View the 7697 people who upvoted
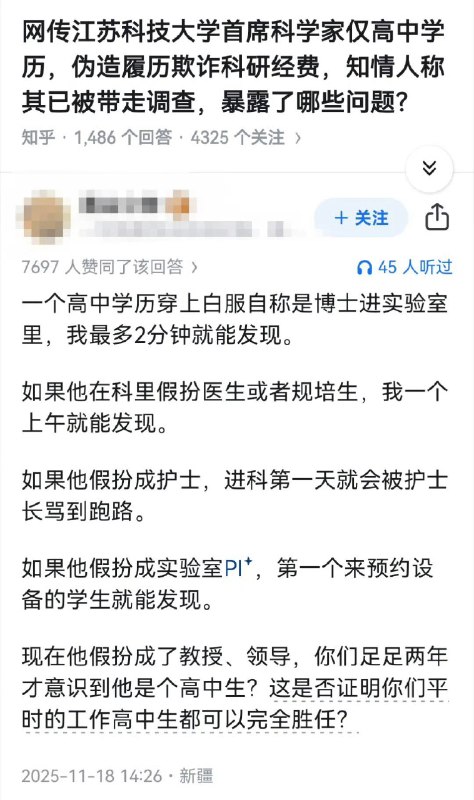Screen dimensions: 474x800 (110, 267)
